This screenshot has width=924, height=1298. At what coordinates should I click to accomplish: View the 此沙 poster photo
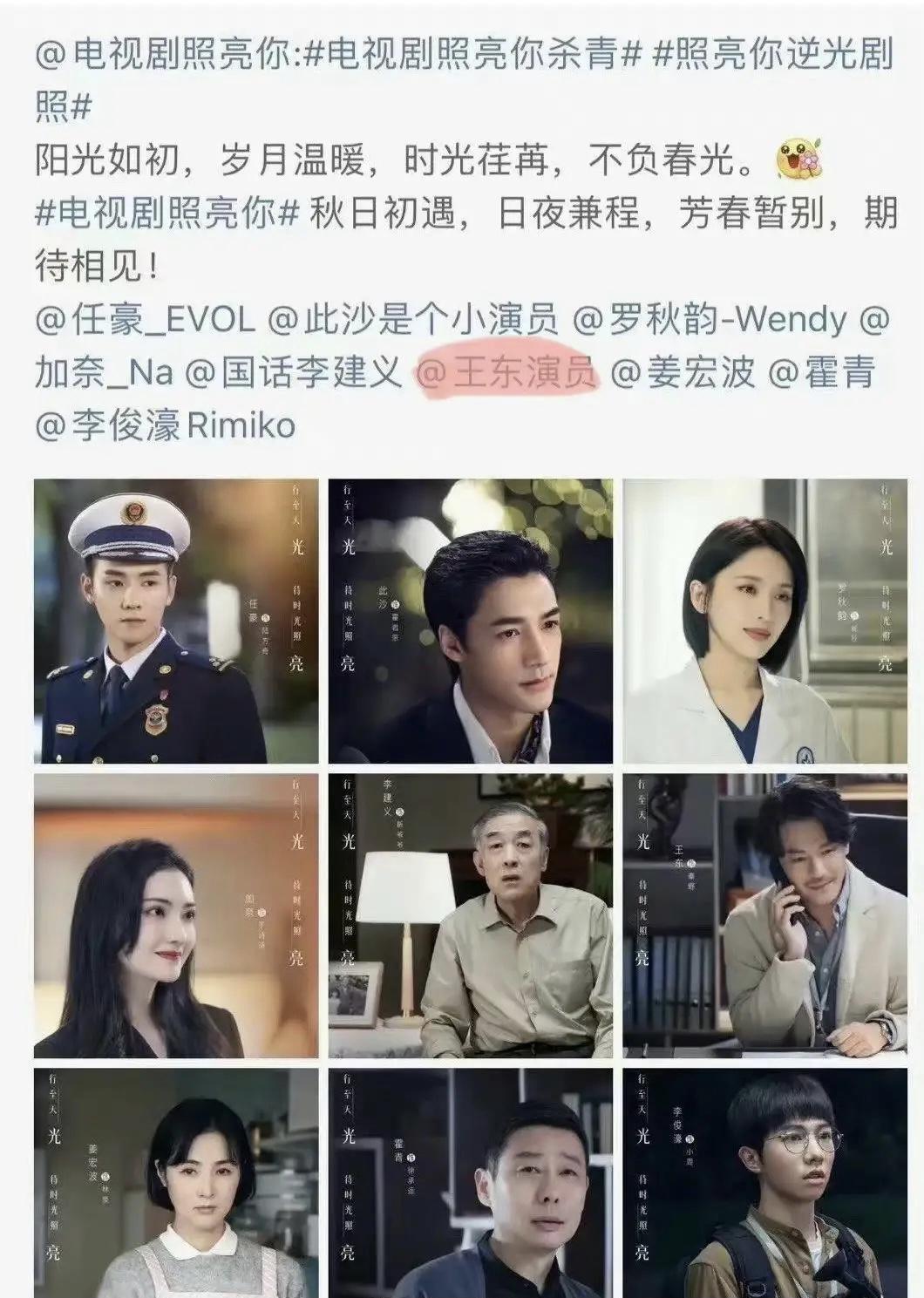[x=470, y=622]
